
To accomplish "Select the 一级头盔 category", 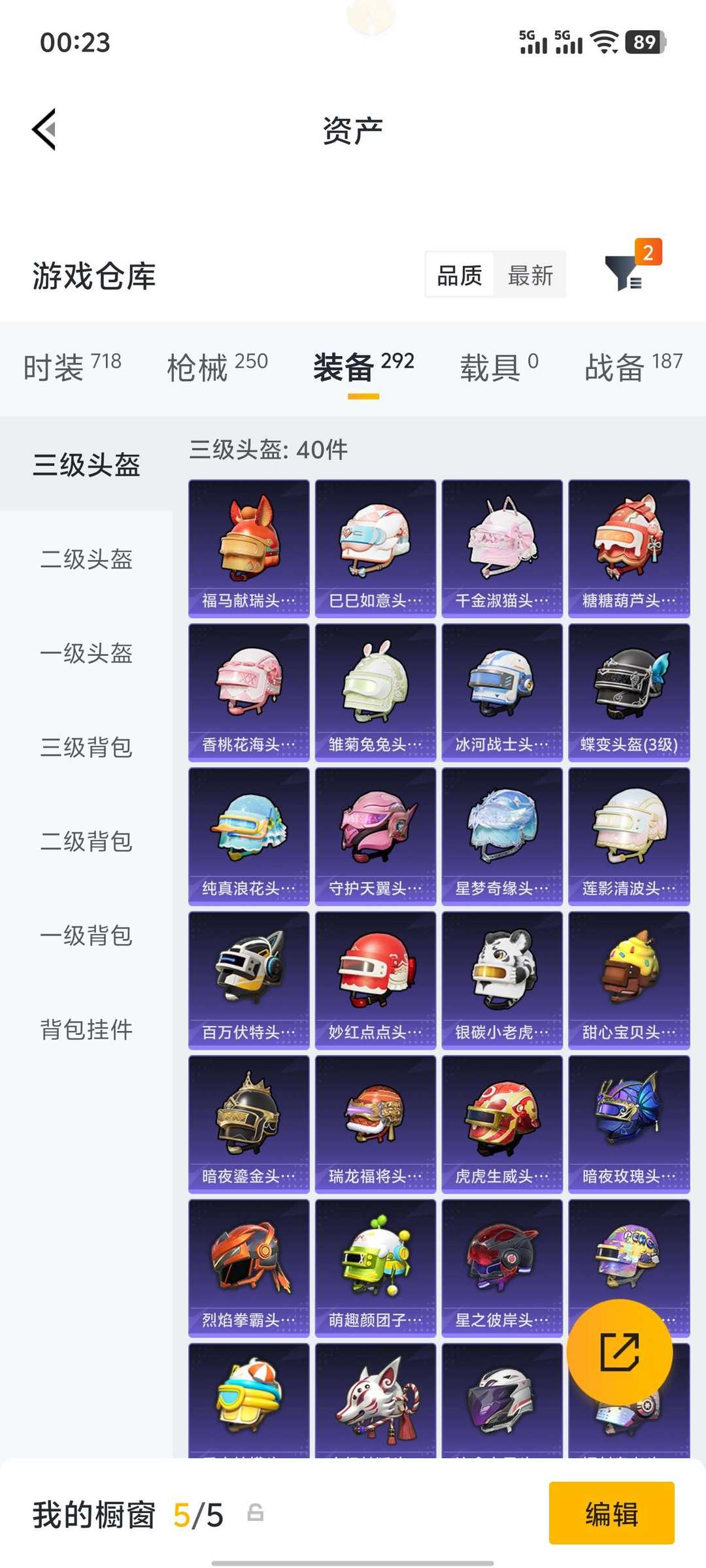I will [x=86, y=653].
